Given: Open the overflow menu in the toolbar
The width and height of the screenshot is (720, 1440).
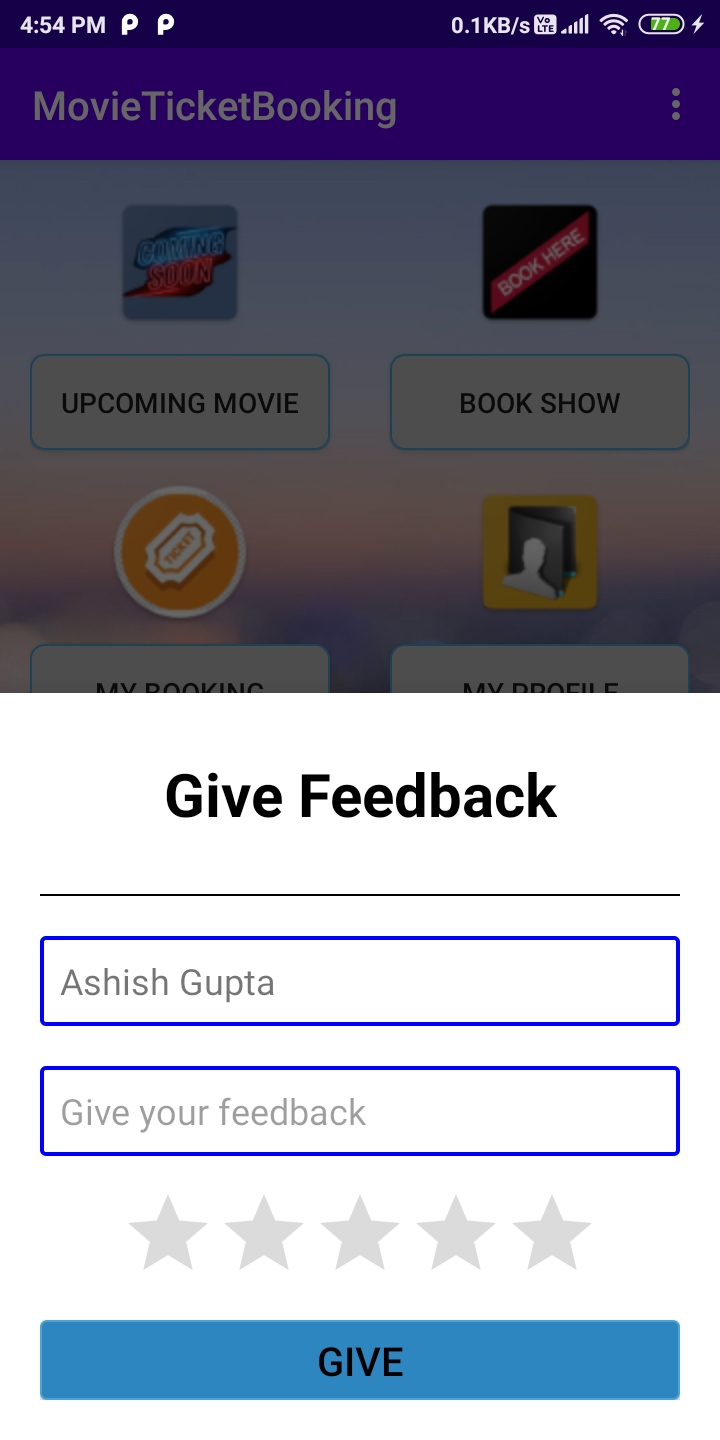Looking at the screenshot, I should click(x=676, y=104).
